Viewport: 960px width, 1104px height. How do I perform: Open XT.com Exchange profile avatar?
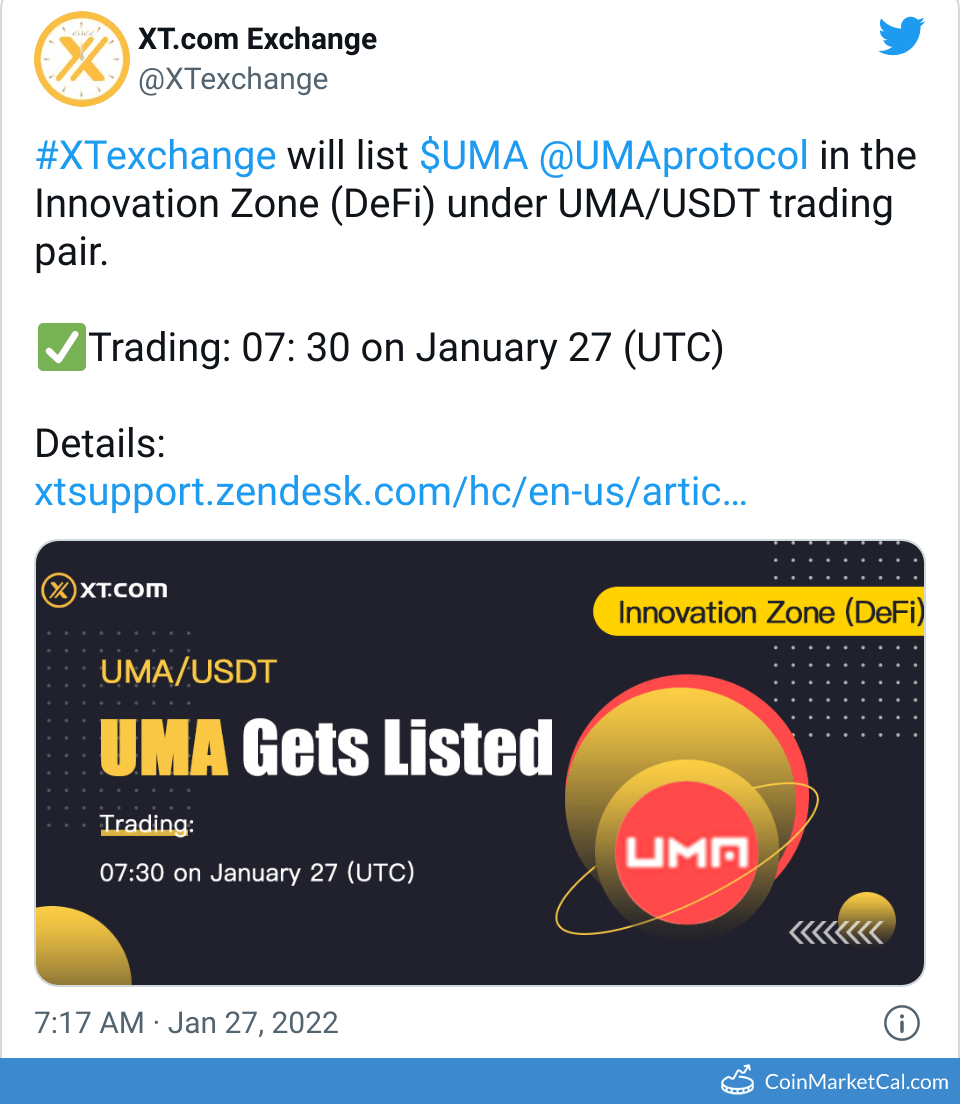click(83, 60)
